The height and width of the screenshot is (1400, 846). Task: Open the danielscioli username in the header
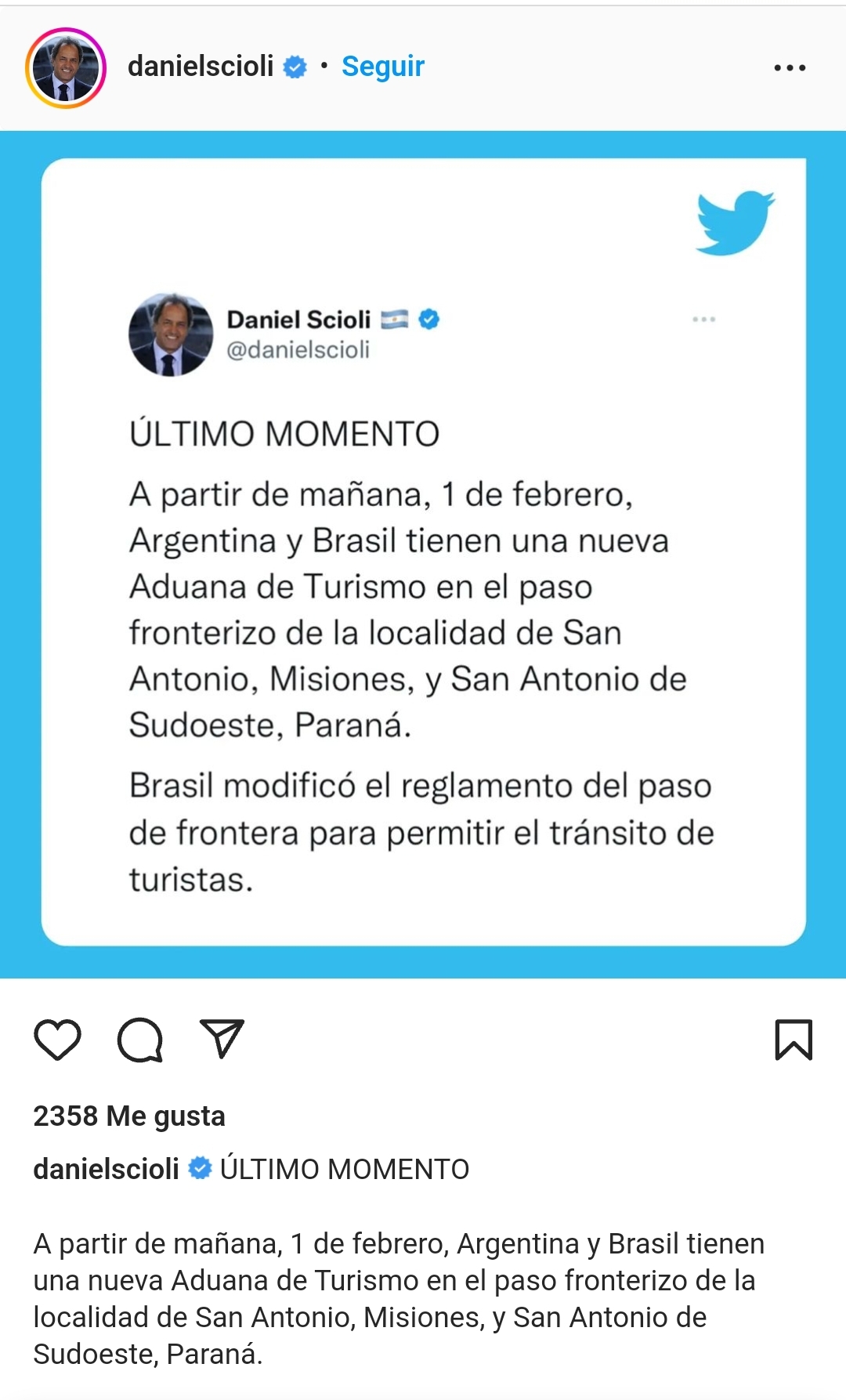(201, 67)
